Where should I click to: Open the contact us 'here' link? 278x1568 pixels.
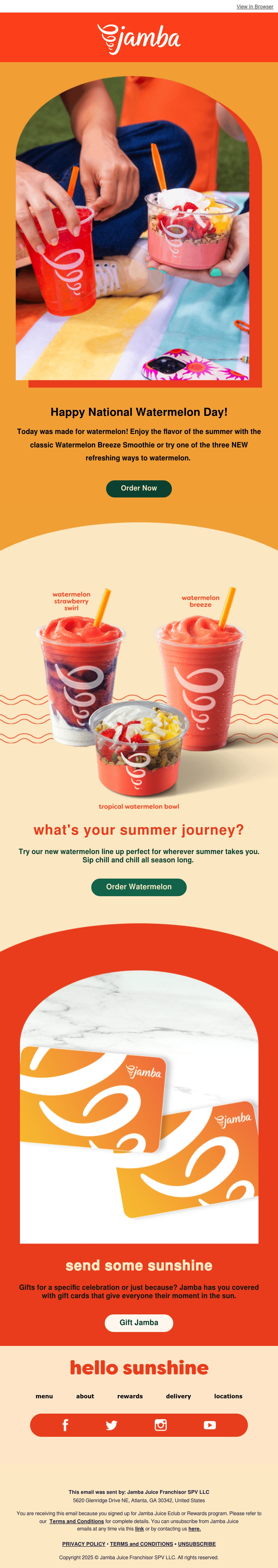(x=195, y=1528)
